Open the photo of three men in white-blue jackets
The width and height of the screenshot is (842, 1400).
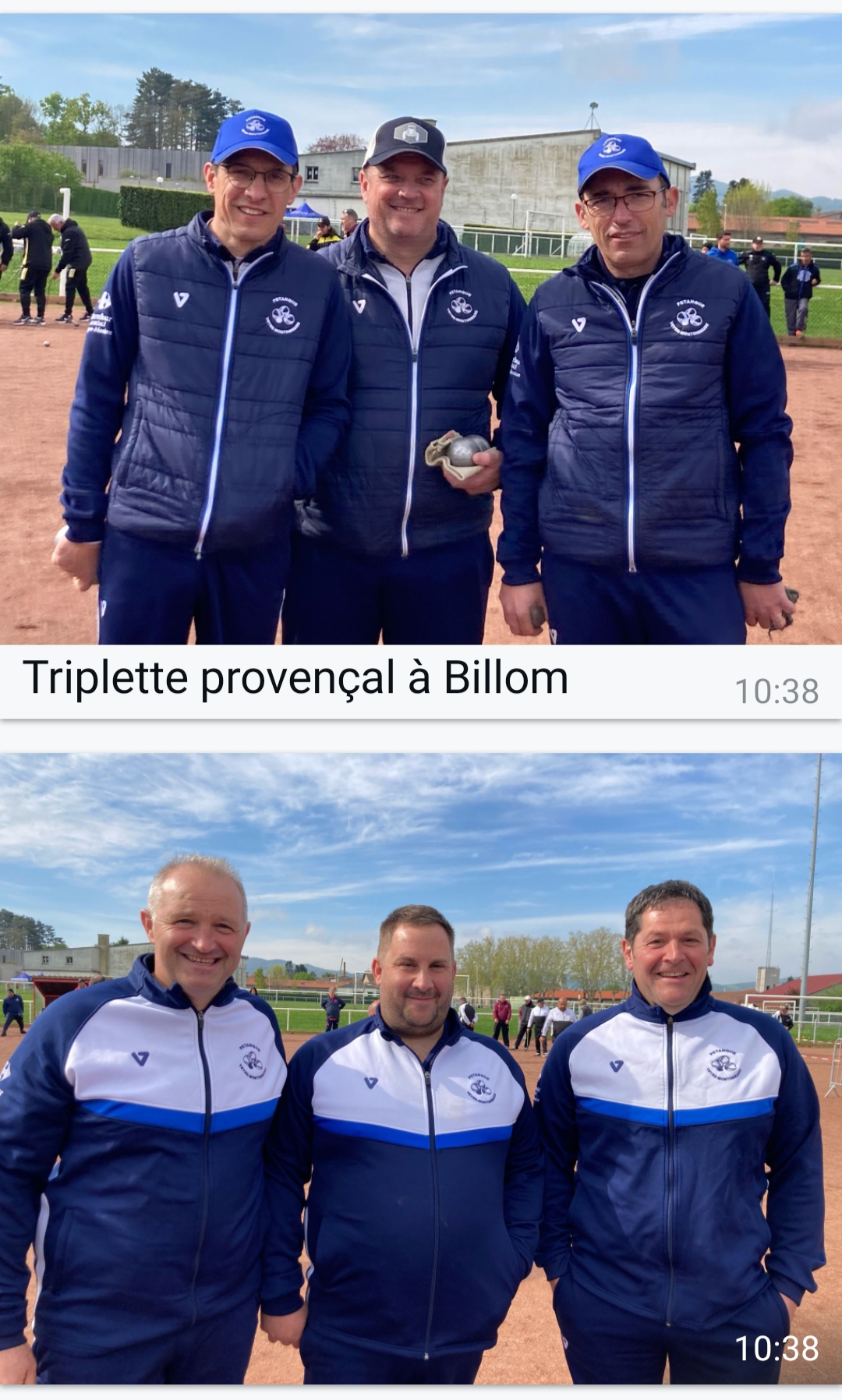tap(421, 1068)
